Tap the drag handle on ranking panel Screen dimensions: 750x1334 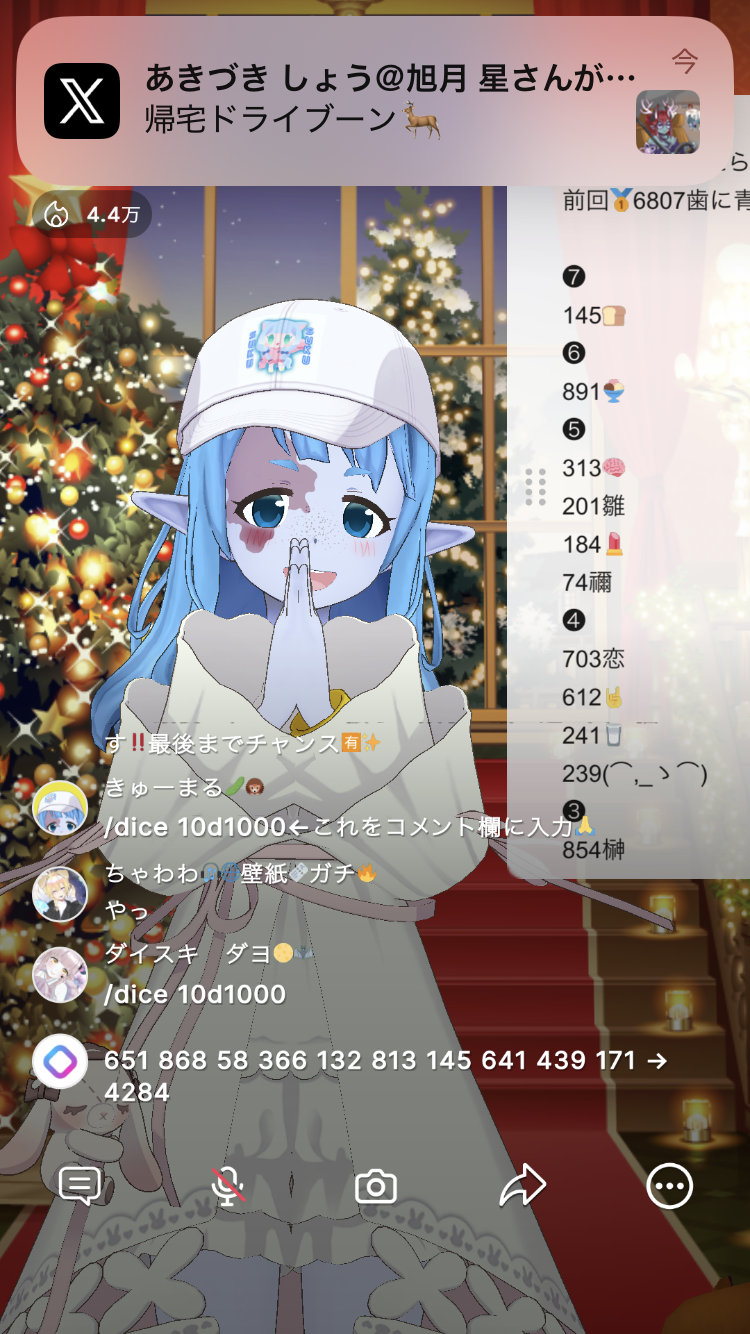point(535,487)
